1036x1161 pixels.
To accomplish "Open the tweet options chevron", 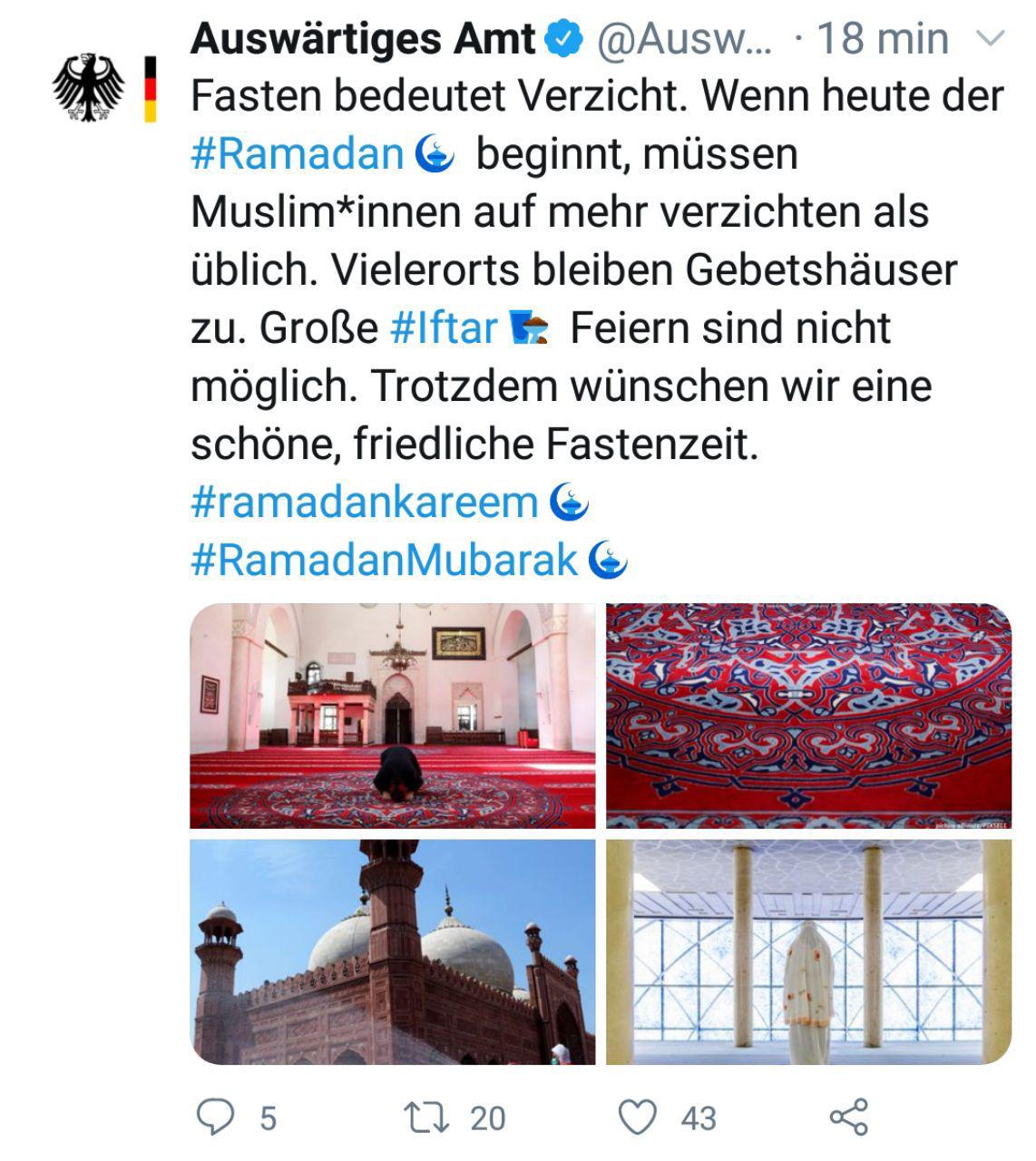I will [989, 39].
